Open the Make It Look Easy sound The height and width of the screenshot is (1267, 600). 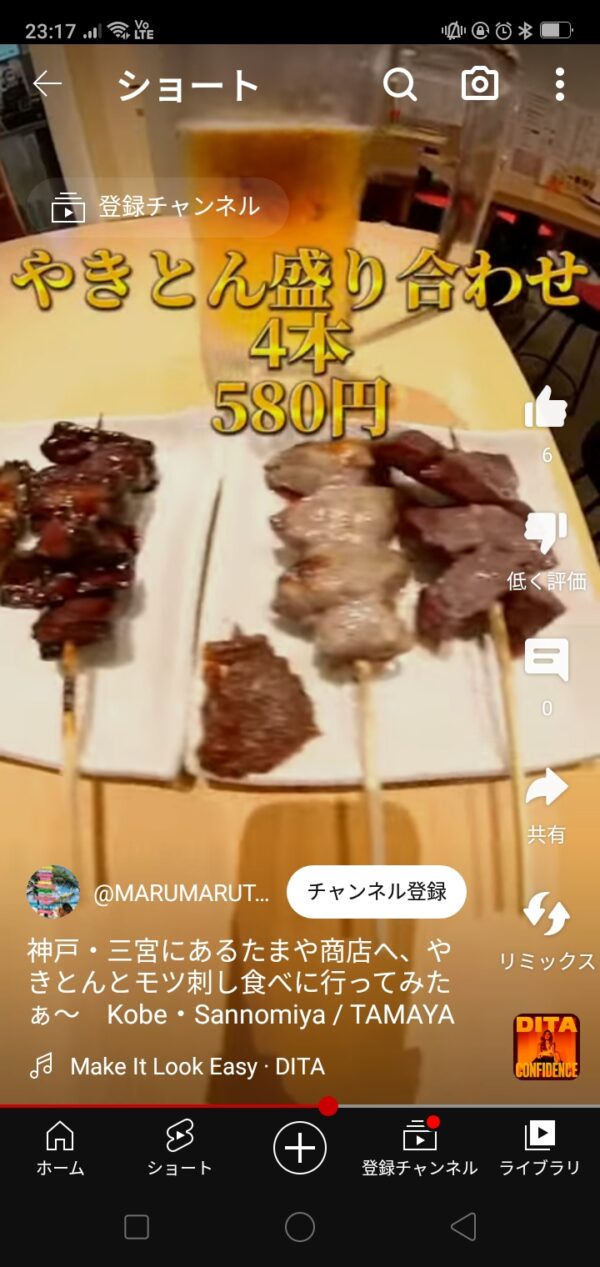click(197, 1067)
